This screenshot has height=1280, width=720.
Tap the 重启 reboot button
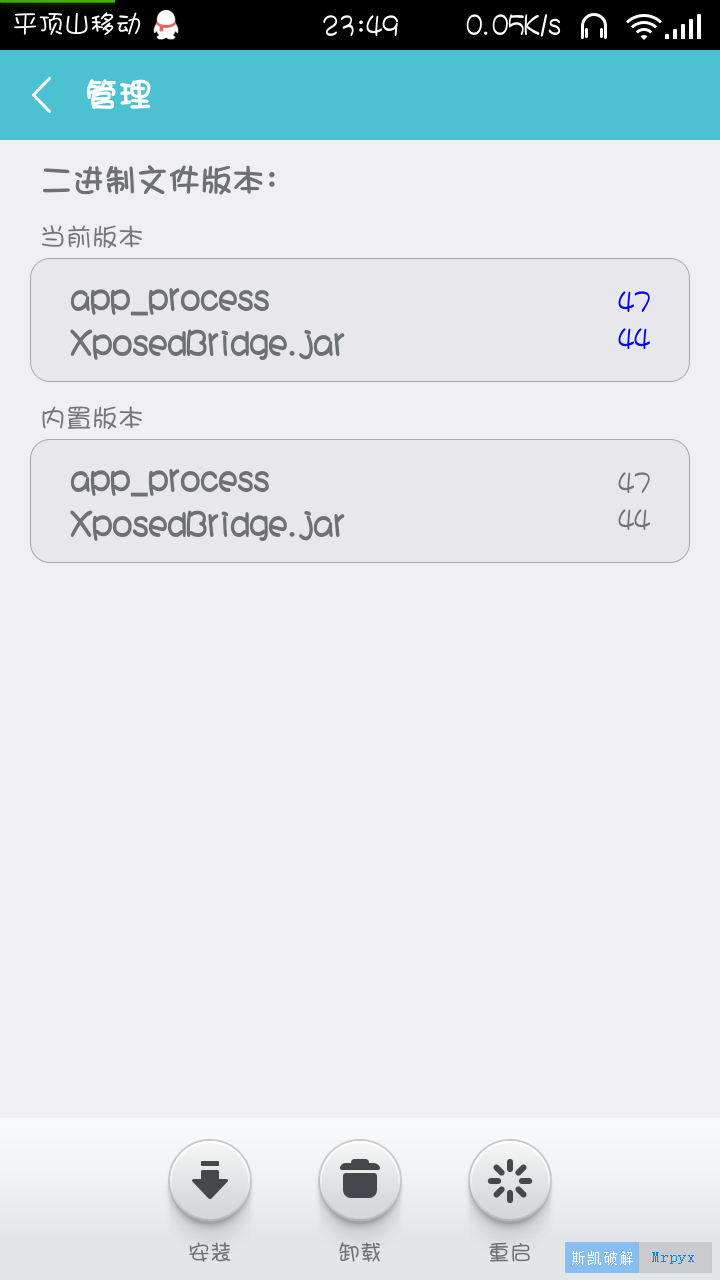point(510,1181)
